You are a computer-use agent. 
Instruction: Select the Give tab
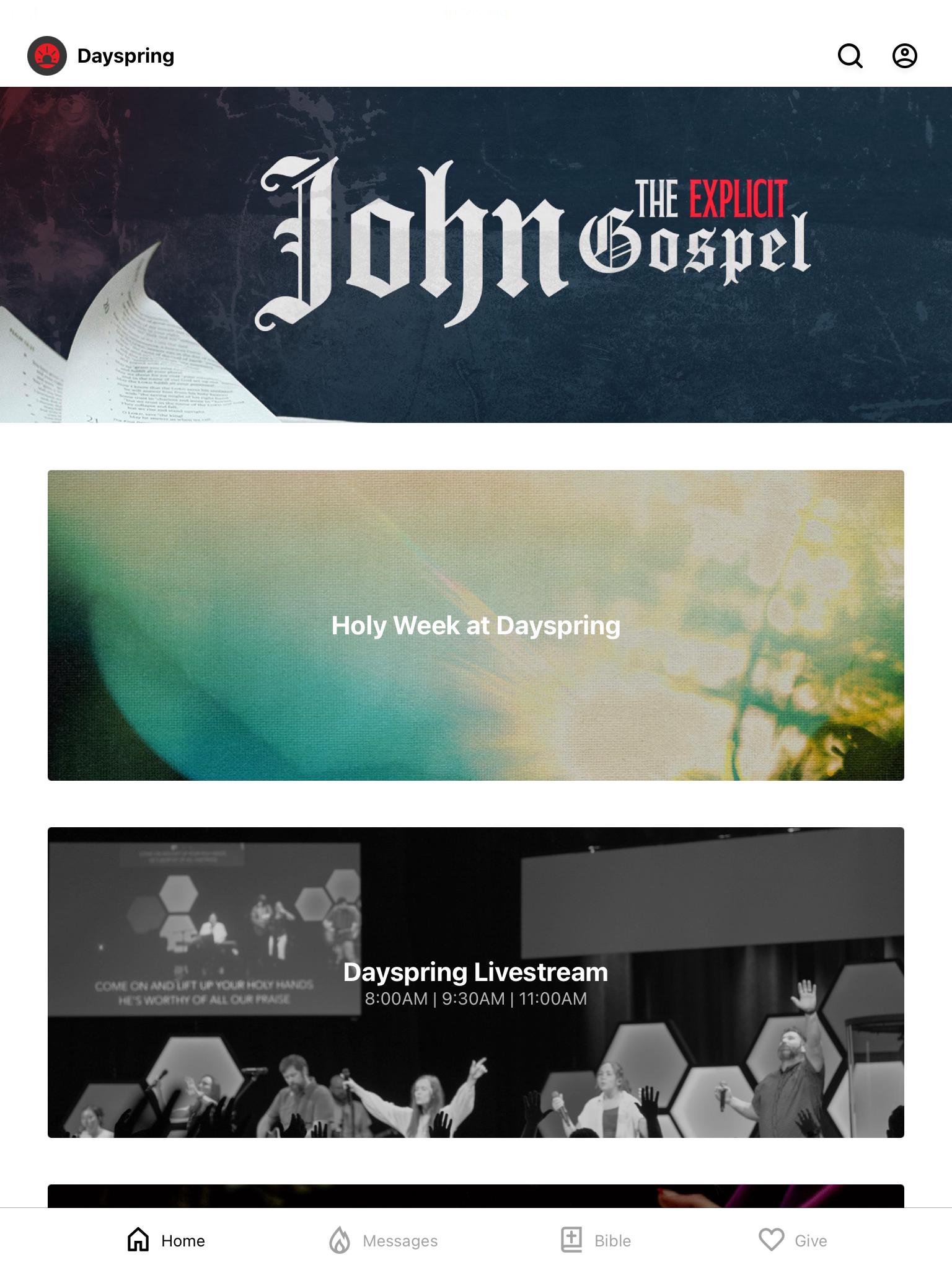pos(793,1240)
